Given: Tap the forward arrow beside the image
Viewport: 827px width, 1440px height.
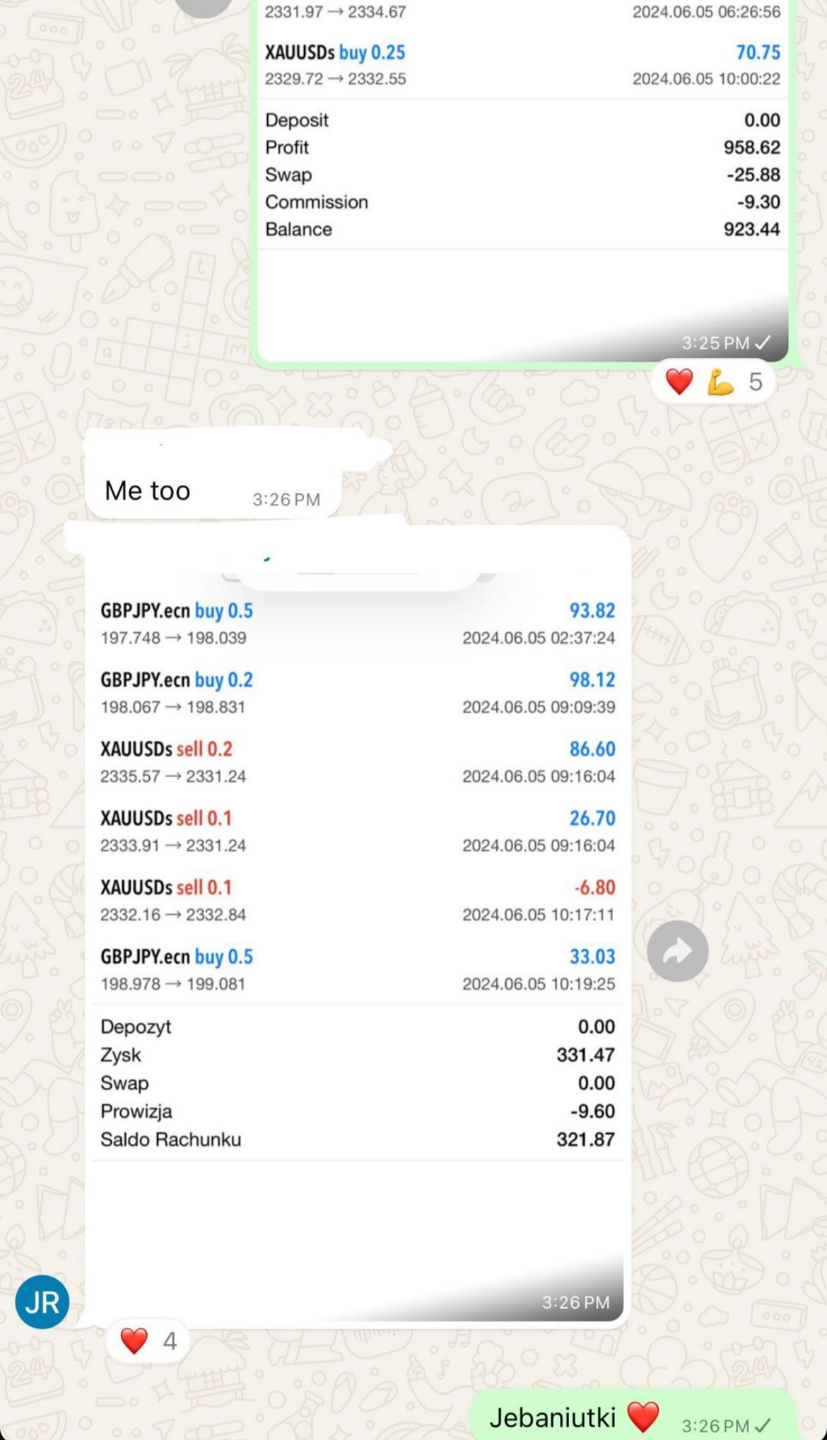Looking at the screenshot, I should point(677,951).
